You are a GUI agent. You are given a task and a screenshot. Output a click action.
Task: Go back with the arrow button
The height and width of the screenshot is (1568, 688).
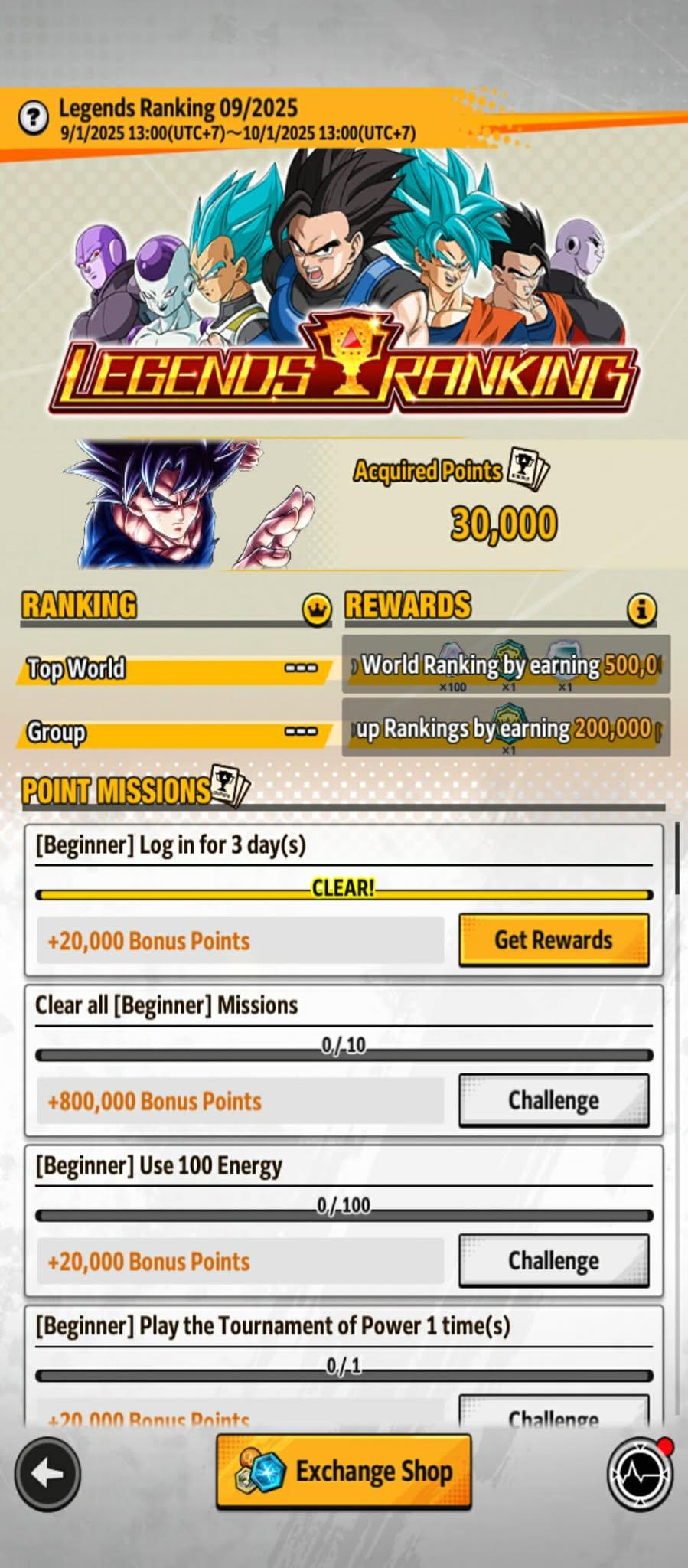pos(47,1473)
